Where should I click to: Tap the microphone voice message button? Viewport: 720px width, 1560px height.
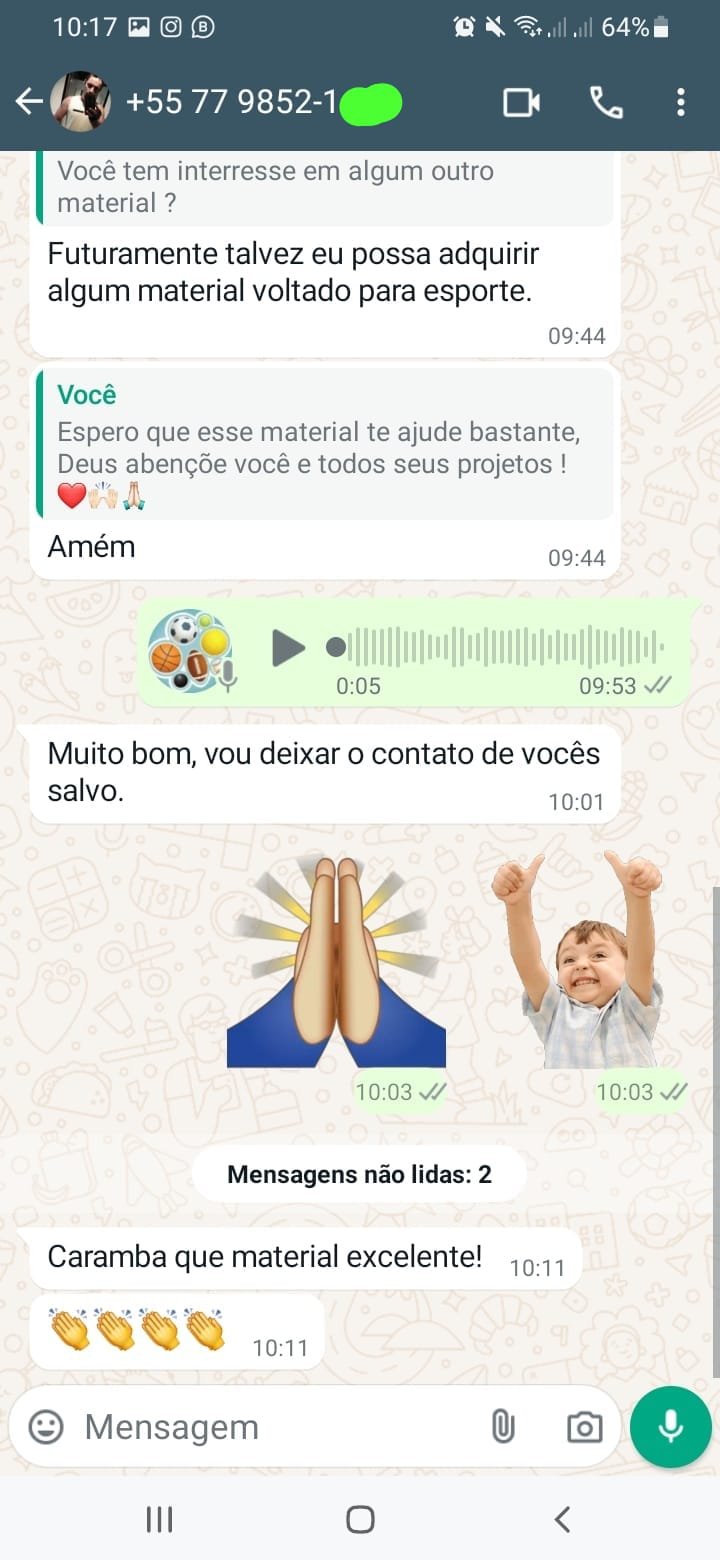click(x=671, y=1427)
